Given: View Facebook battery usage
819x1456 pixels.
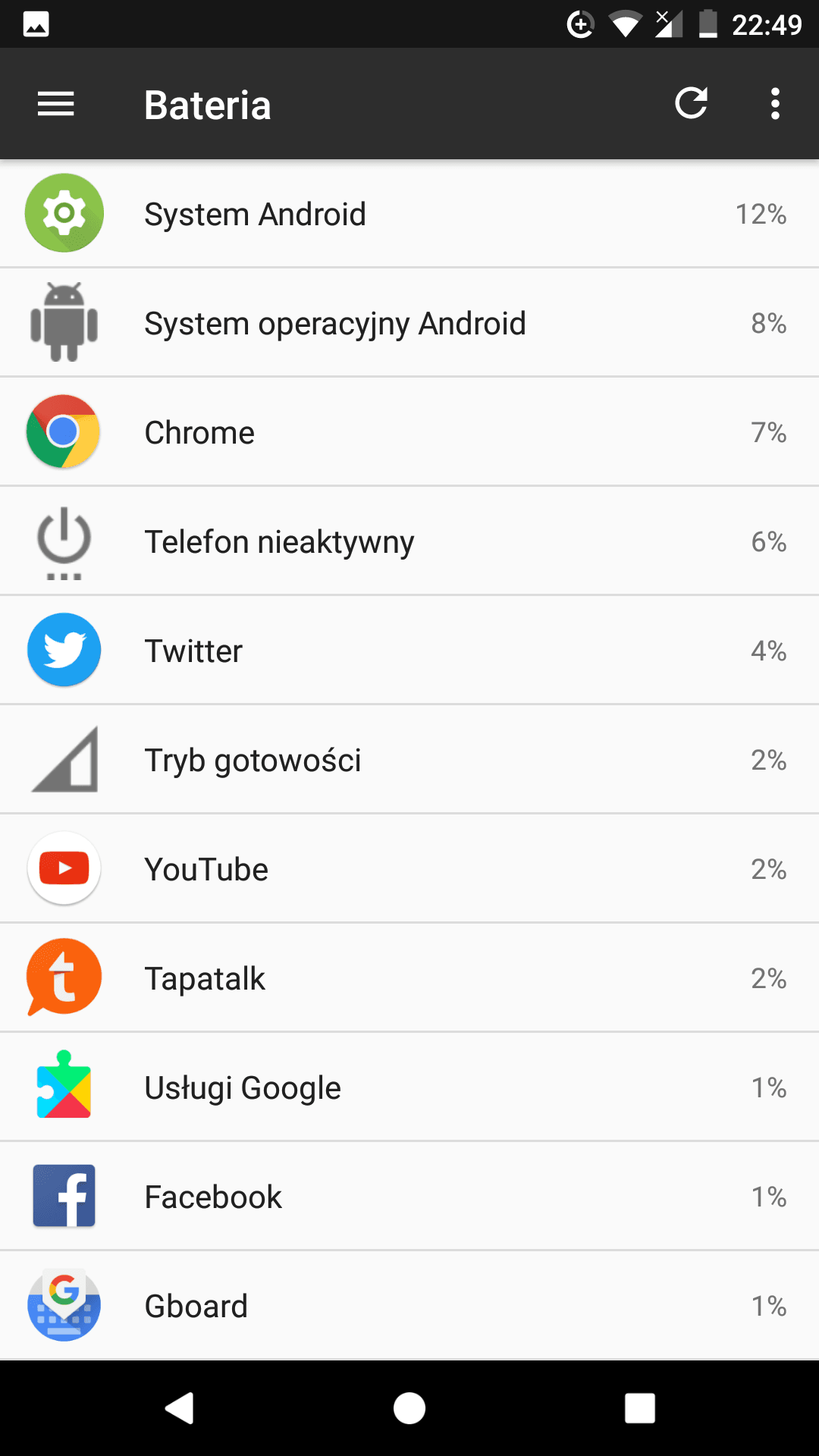Looking at the screenshot, I should click(x=409, y=1197).
